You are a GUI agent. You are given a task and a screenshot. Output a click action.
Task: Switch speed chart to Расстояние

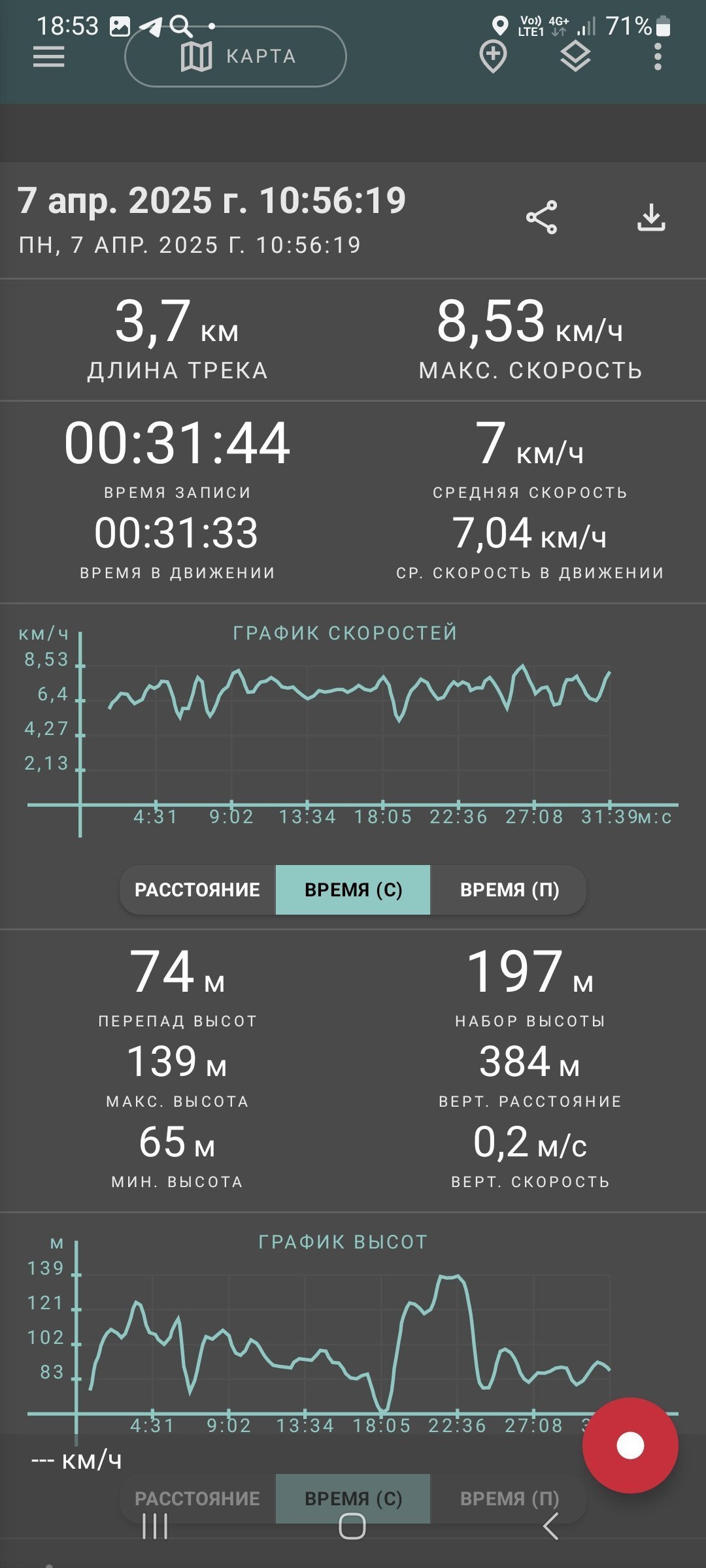tap(197, 890)
